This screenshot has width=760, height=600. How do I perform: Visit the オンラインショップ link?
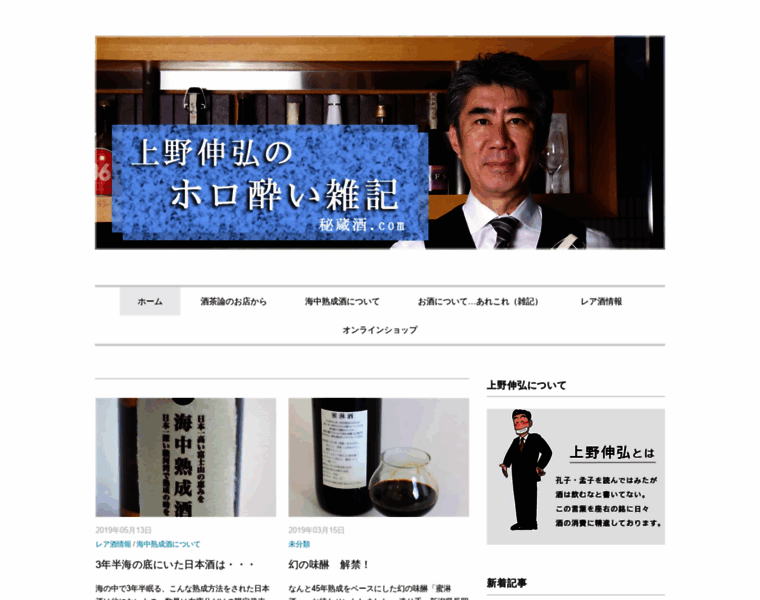click(x=379, y=329)
